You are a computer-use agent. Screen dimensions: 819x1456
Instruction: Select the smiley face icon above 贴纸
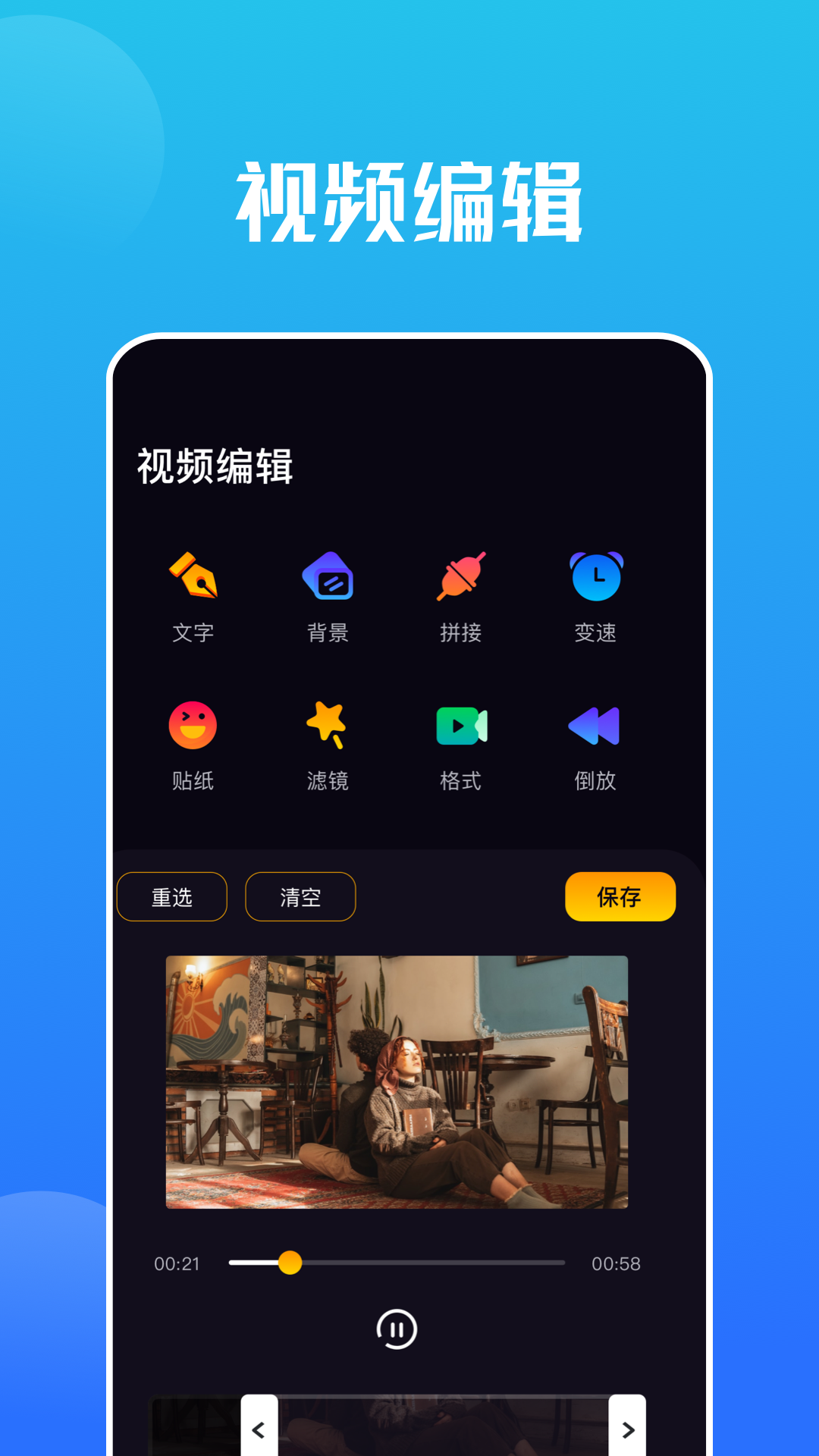coord(193,726)
